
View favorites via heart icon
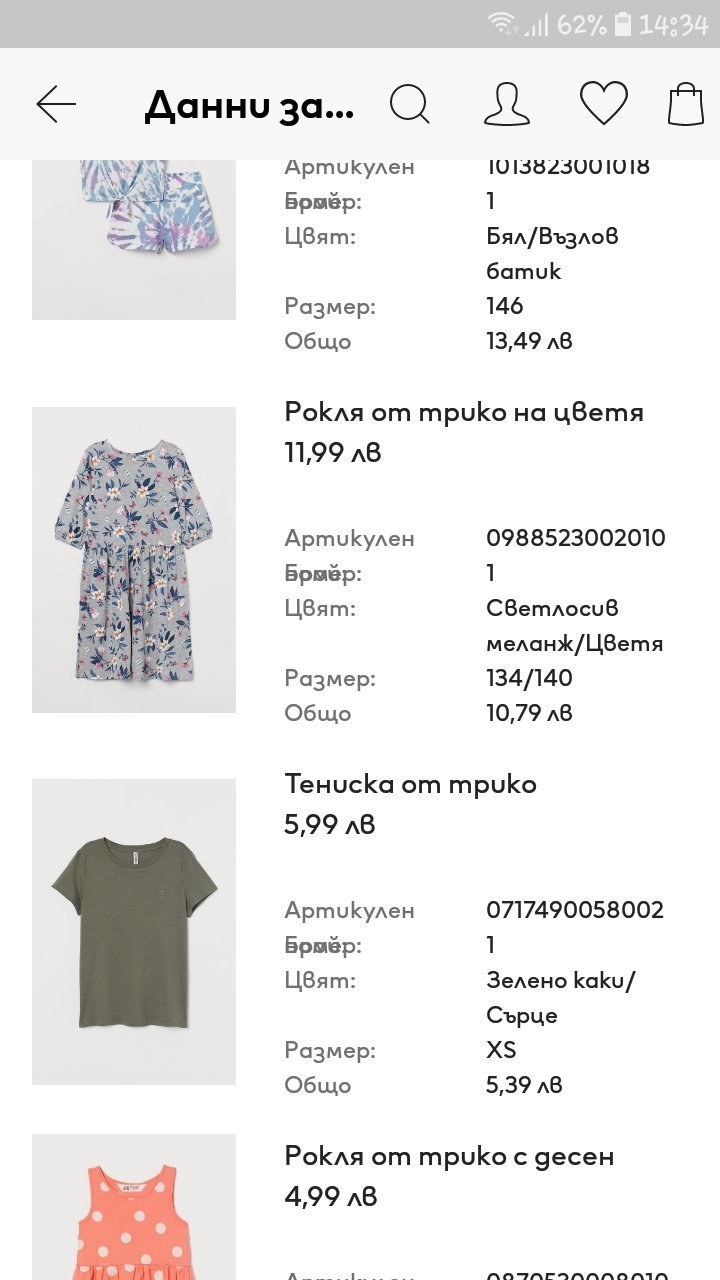coord(604,104)
